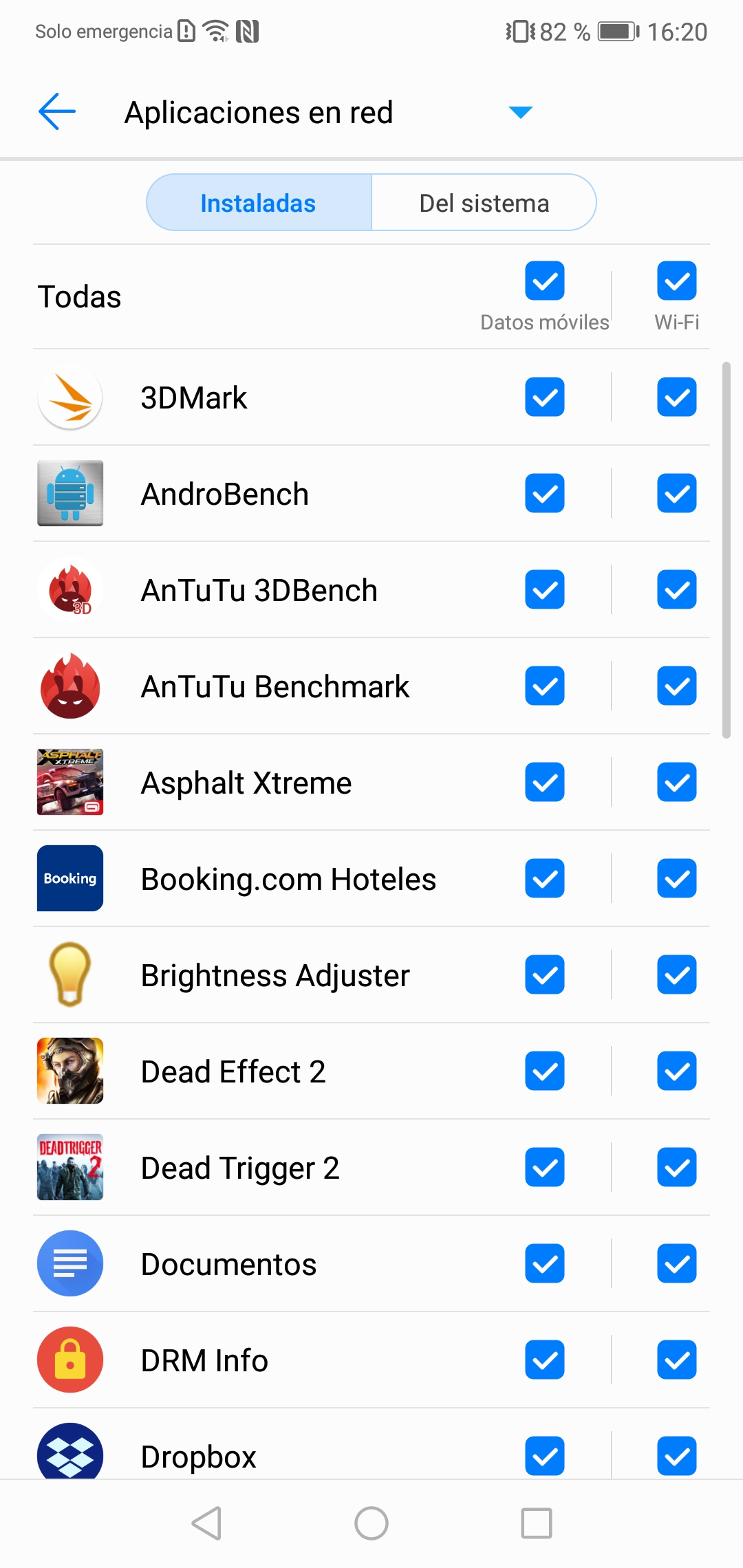Image resolution: width=743 pixels, height=1568 pixels.
Task: Uncheck mobile data for Dead Trigger 2
Action: tap(545, 1167)
